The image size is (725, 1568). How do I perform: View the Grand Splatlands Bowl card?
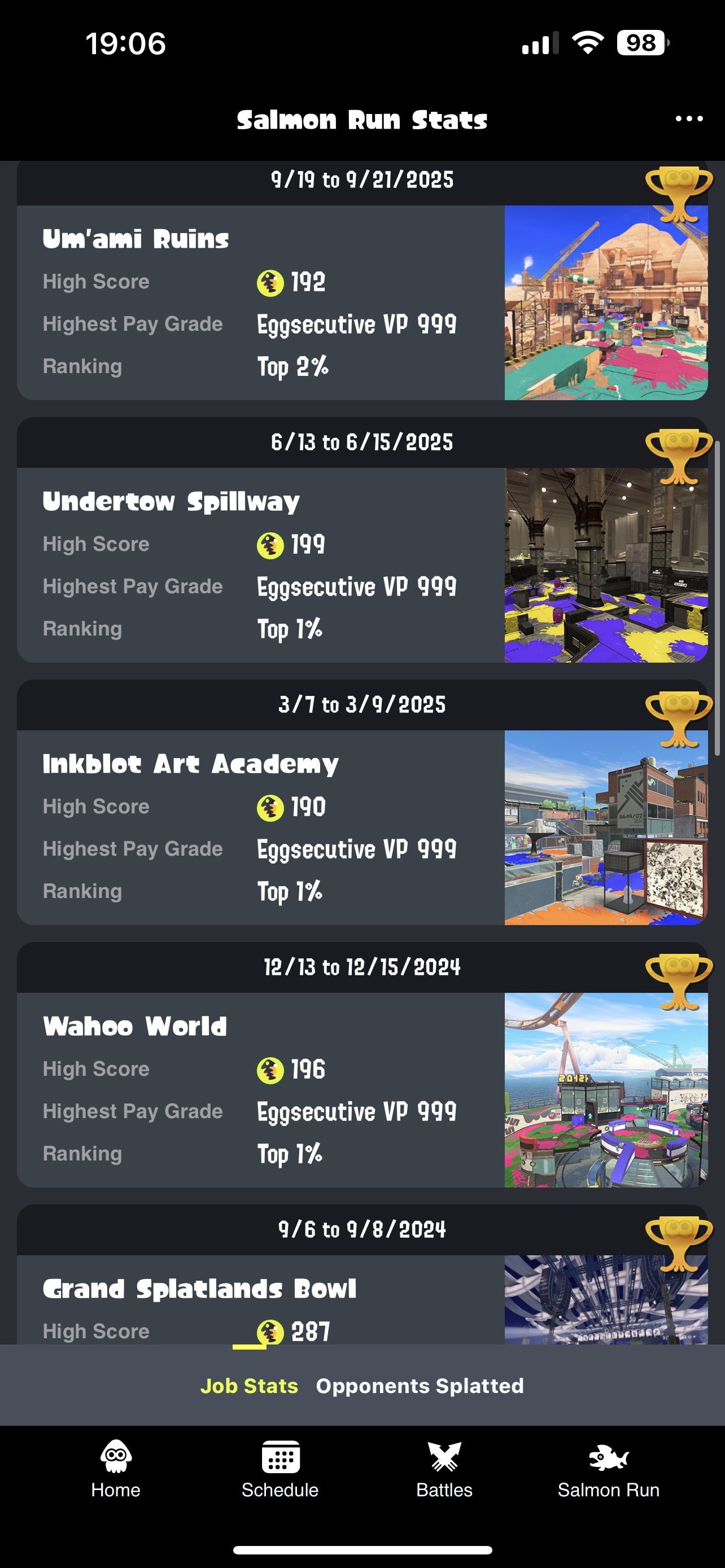(x=362, y=1274)
